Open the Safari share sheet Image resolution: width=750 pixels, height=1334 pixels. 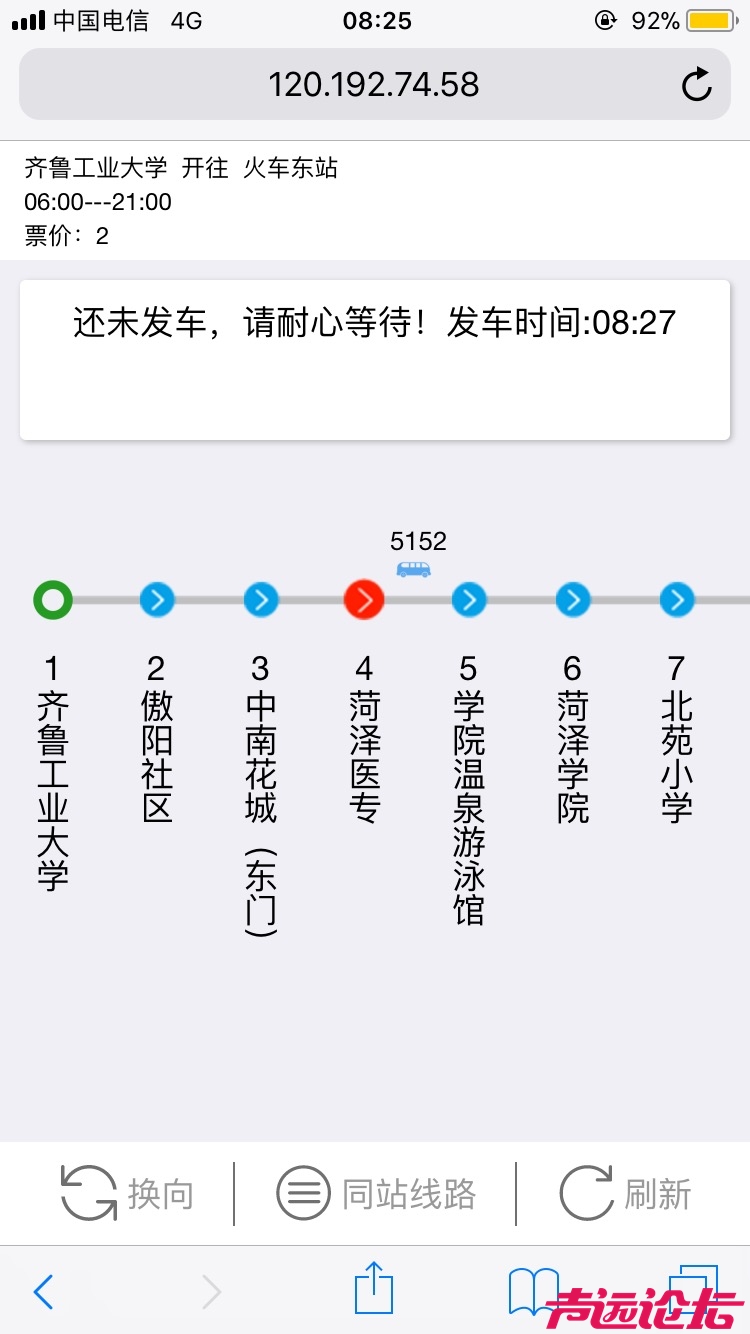[x=374, y=1288]
